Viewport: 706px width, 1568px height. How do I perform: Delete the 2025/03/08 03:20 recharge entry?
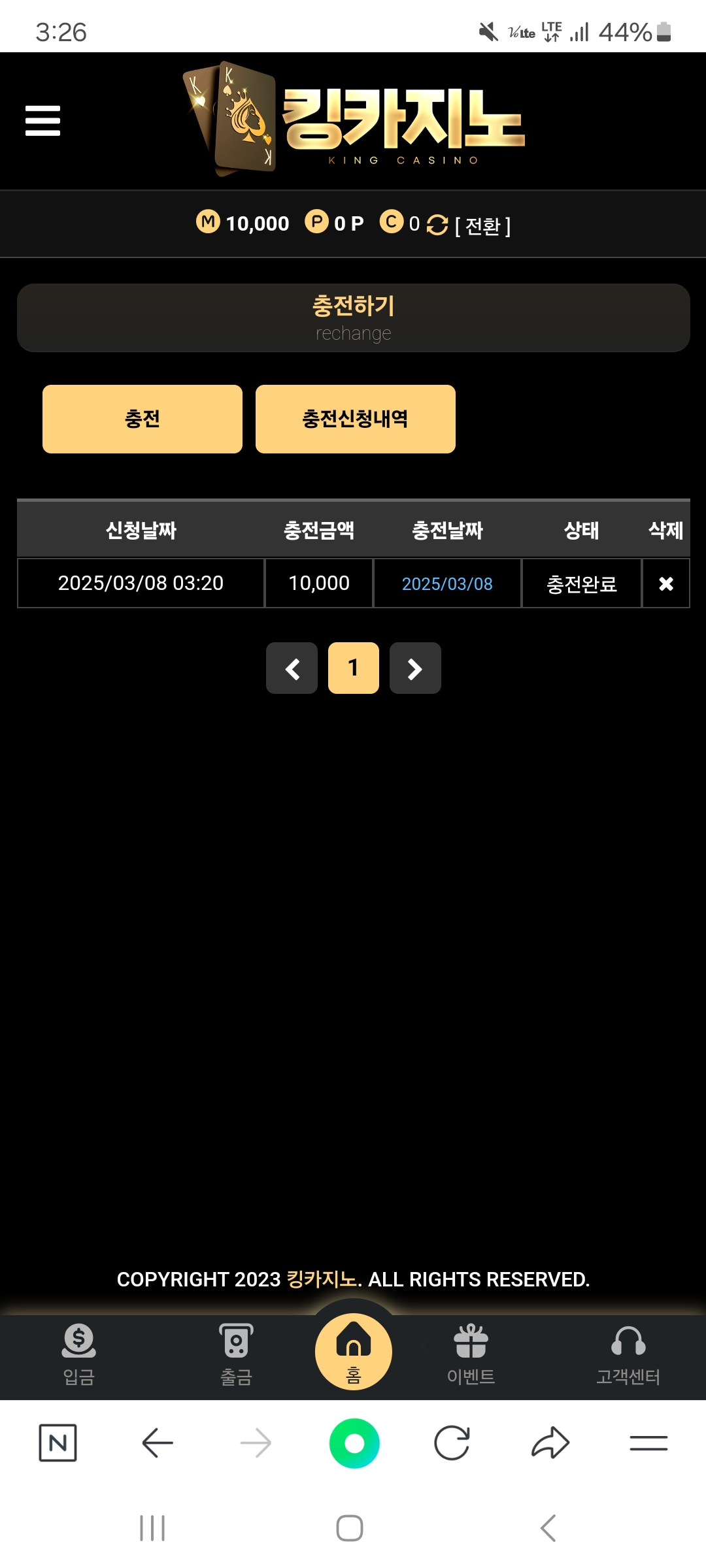(x=665, y=583)
